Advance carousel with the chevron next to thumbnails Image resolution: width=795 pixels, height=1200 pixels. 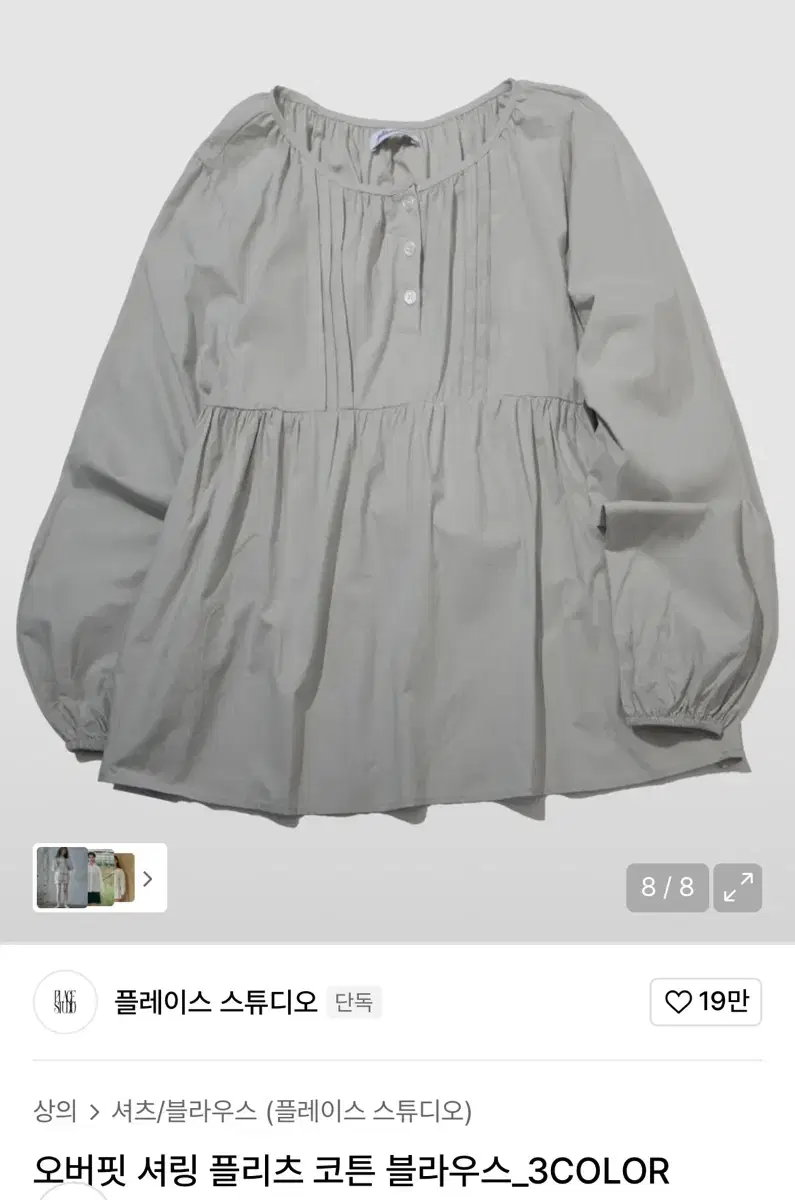pyautogui.click(x=148, y=880)
